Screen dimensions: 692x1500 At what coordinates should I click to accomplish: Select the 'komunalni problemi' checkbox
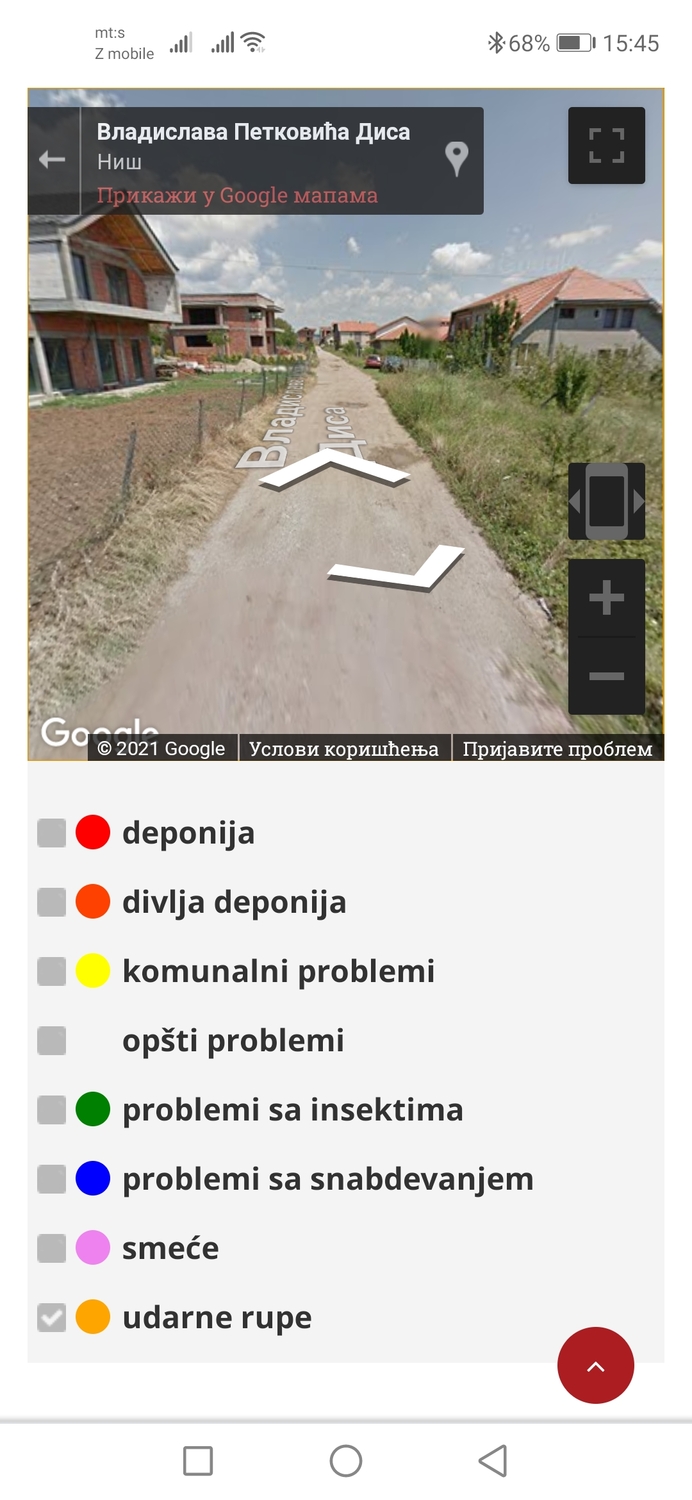52,971
